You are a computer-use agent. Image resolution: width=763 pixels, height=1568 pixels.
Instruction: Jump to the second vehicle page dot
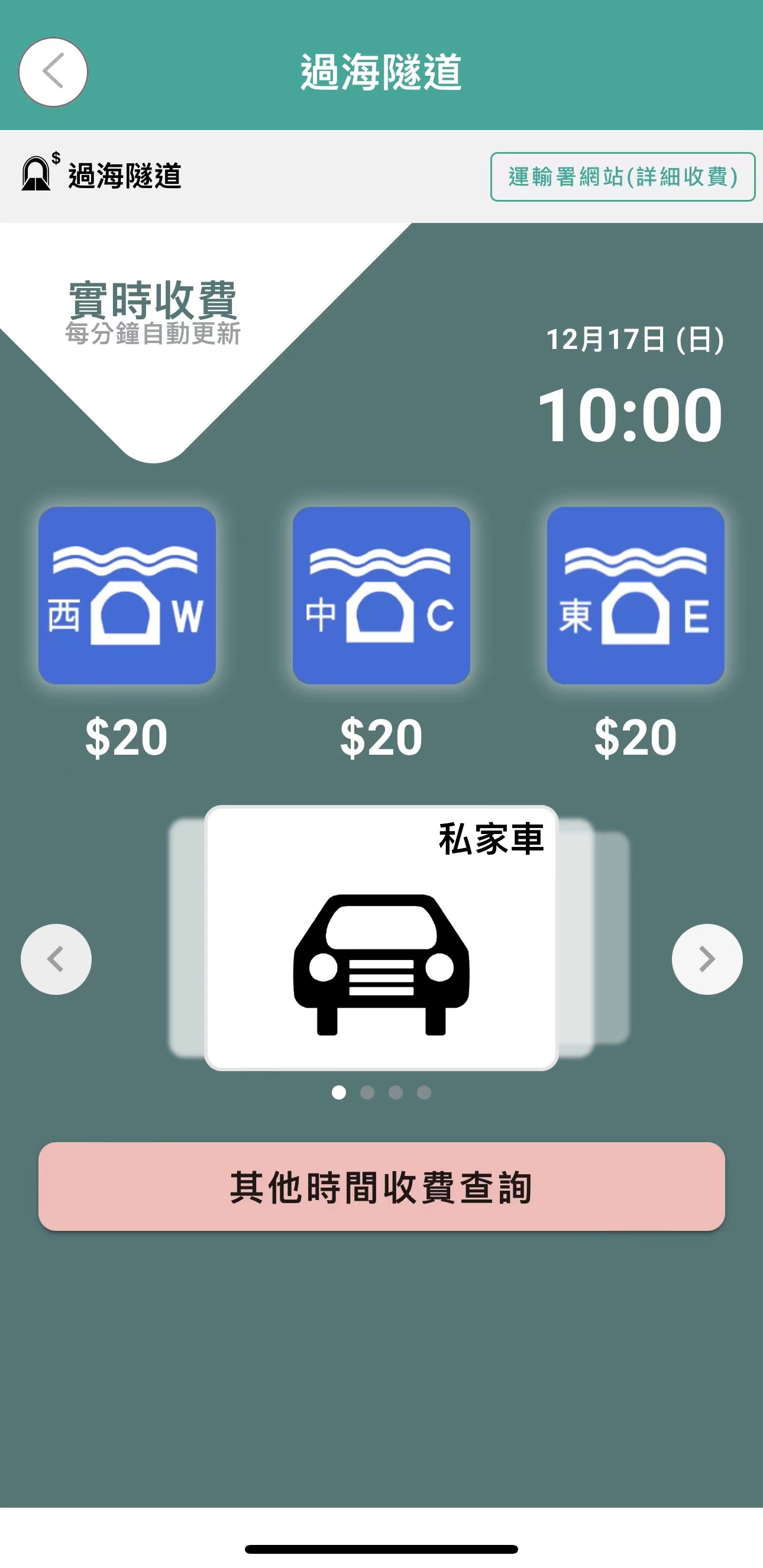(367, 1092)
